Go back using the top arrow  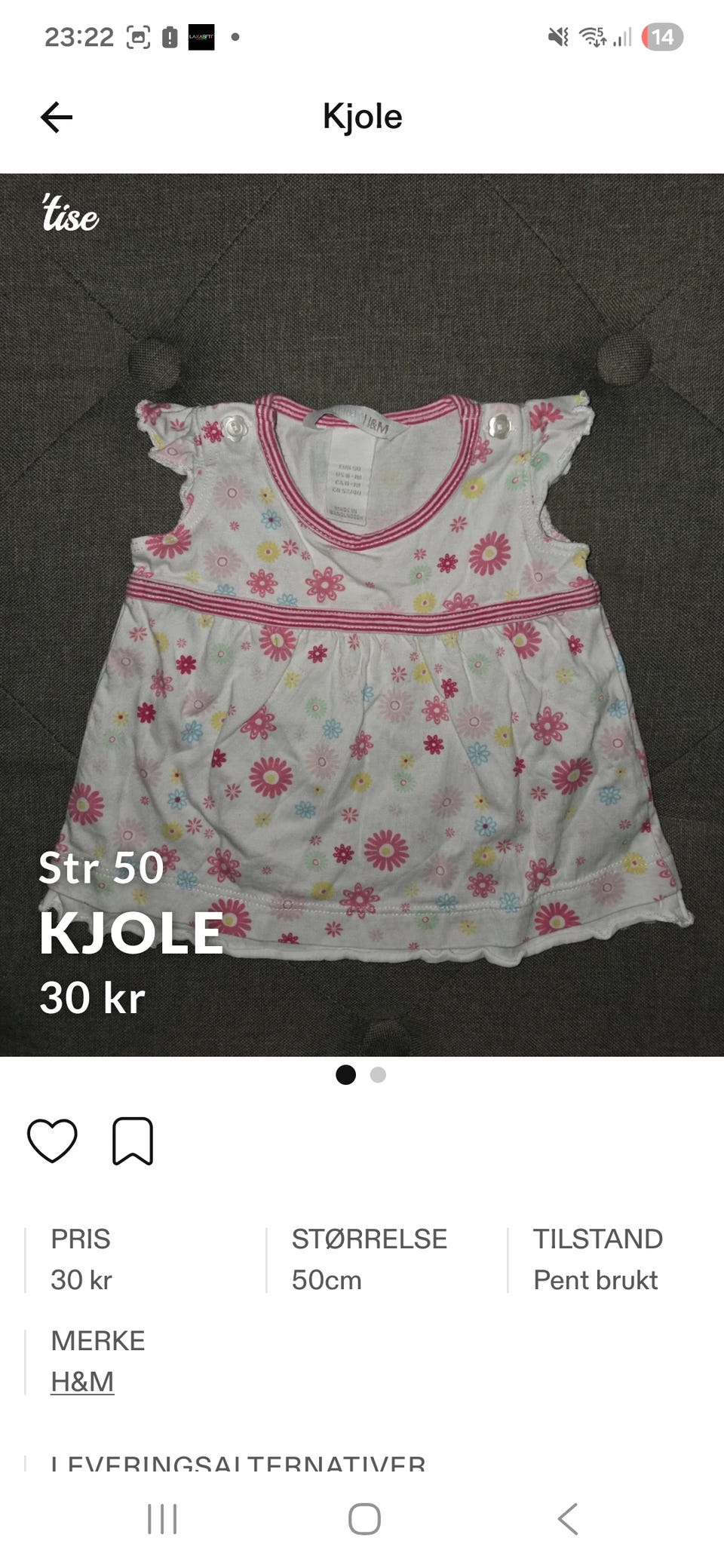coord(57,118)
